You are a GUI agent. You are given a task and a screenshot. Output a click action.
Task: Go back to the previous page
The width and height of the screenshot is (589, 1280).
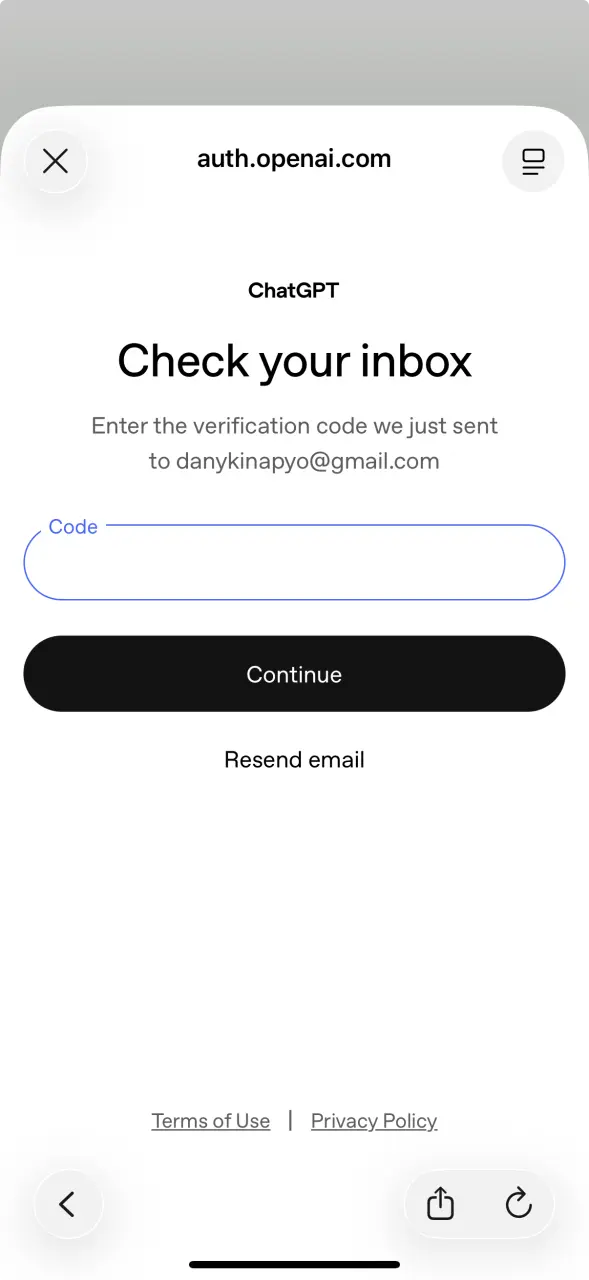(x=67, y=1204)
